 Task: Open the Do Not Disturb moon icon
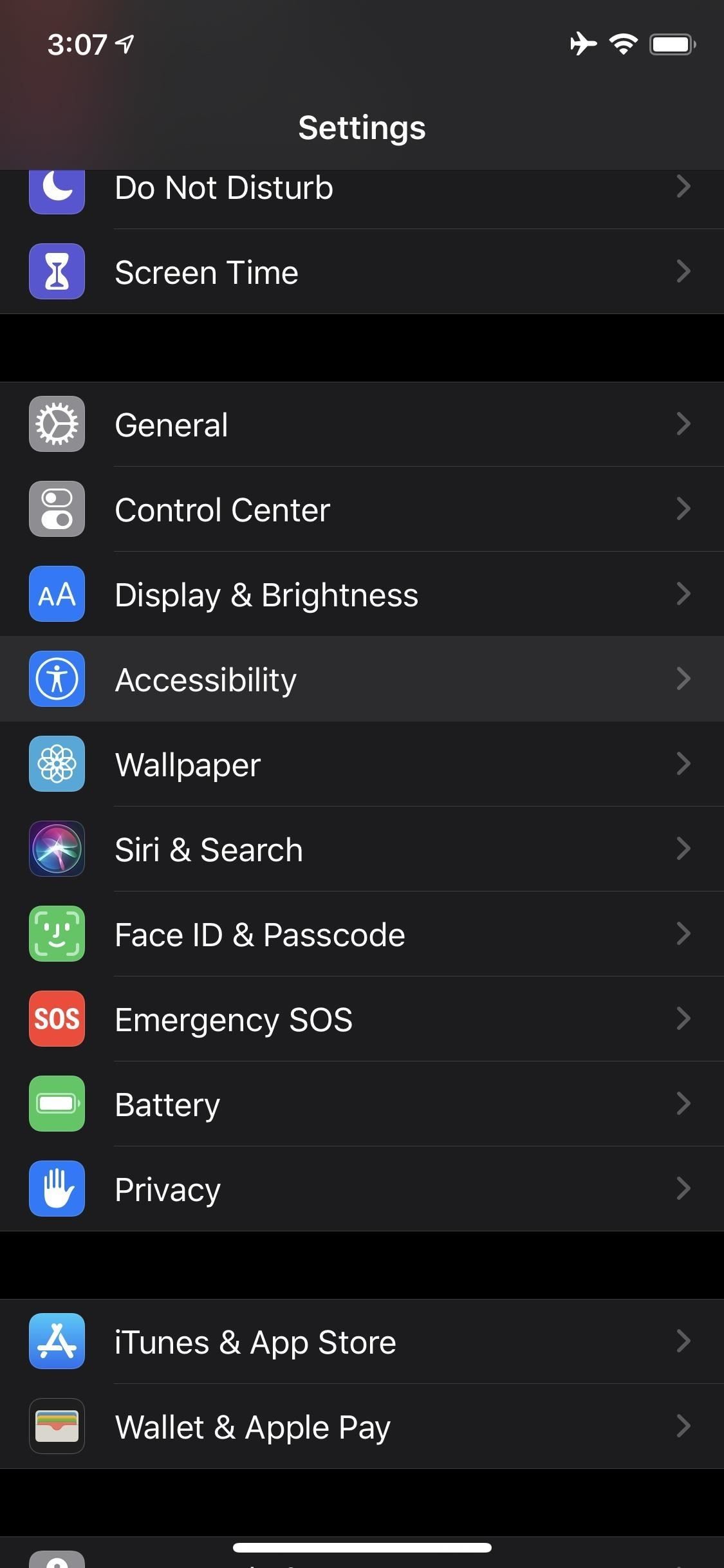click(57, 187)
